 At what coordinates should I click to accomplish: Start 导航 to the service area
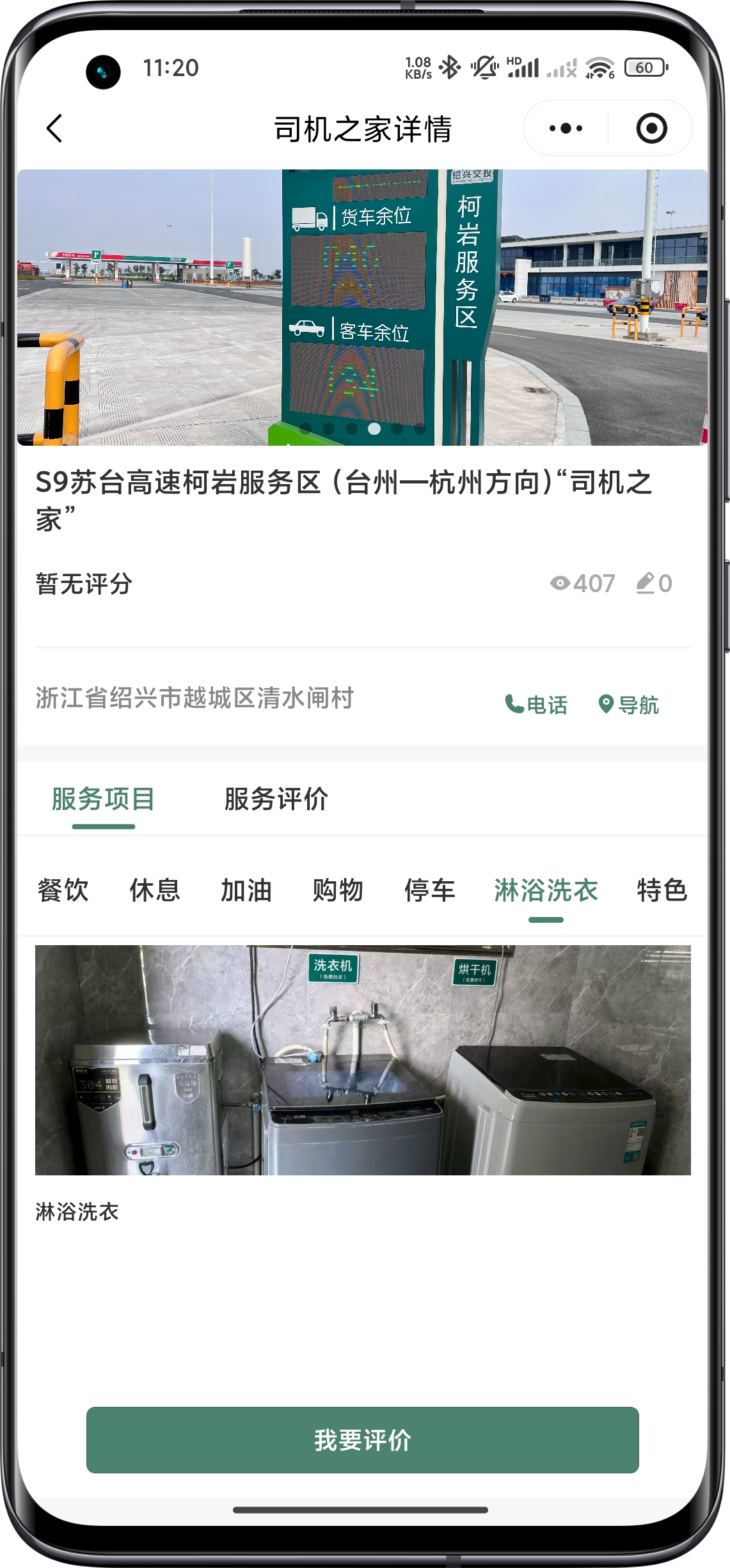628,705
